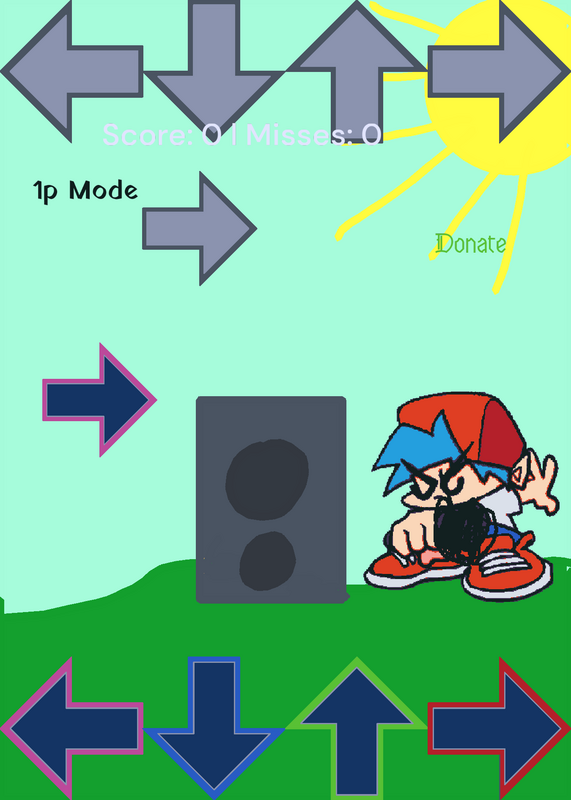Hit the pink left arrow button
The width and height of the screenshot is (571, 800).
pyautogui.click(x=71, y=729)
